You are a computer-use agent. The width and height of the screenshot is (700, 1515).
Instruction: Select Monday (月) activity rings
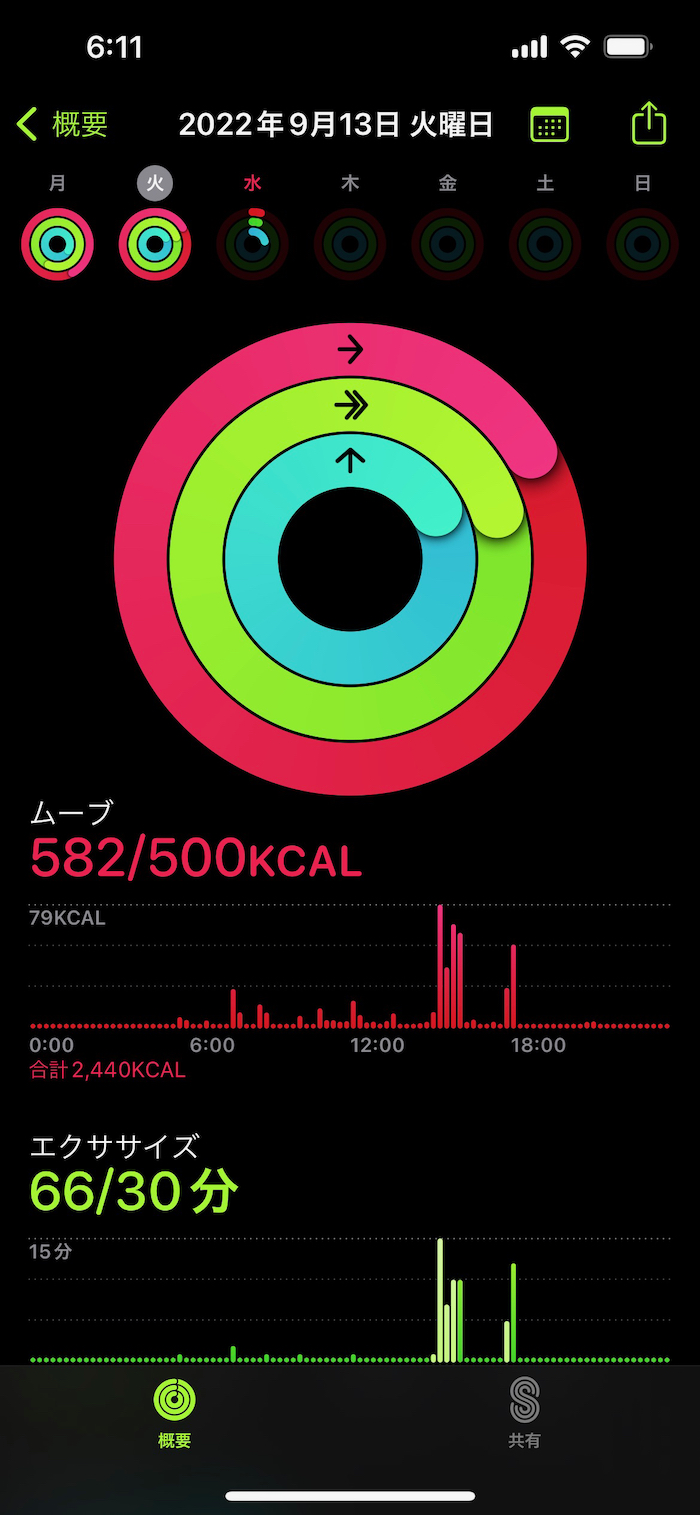pyautogui.click(x=57, y=243)
